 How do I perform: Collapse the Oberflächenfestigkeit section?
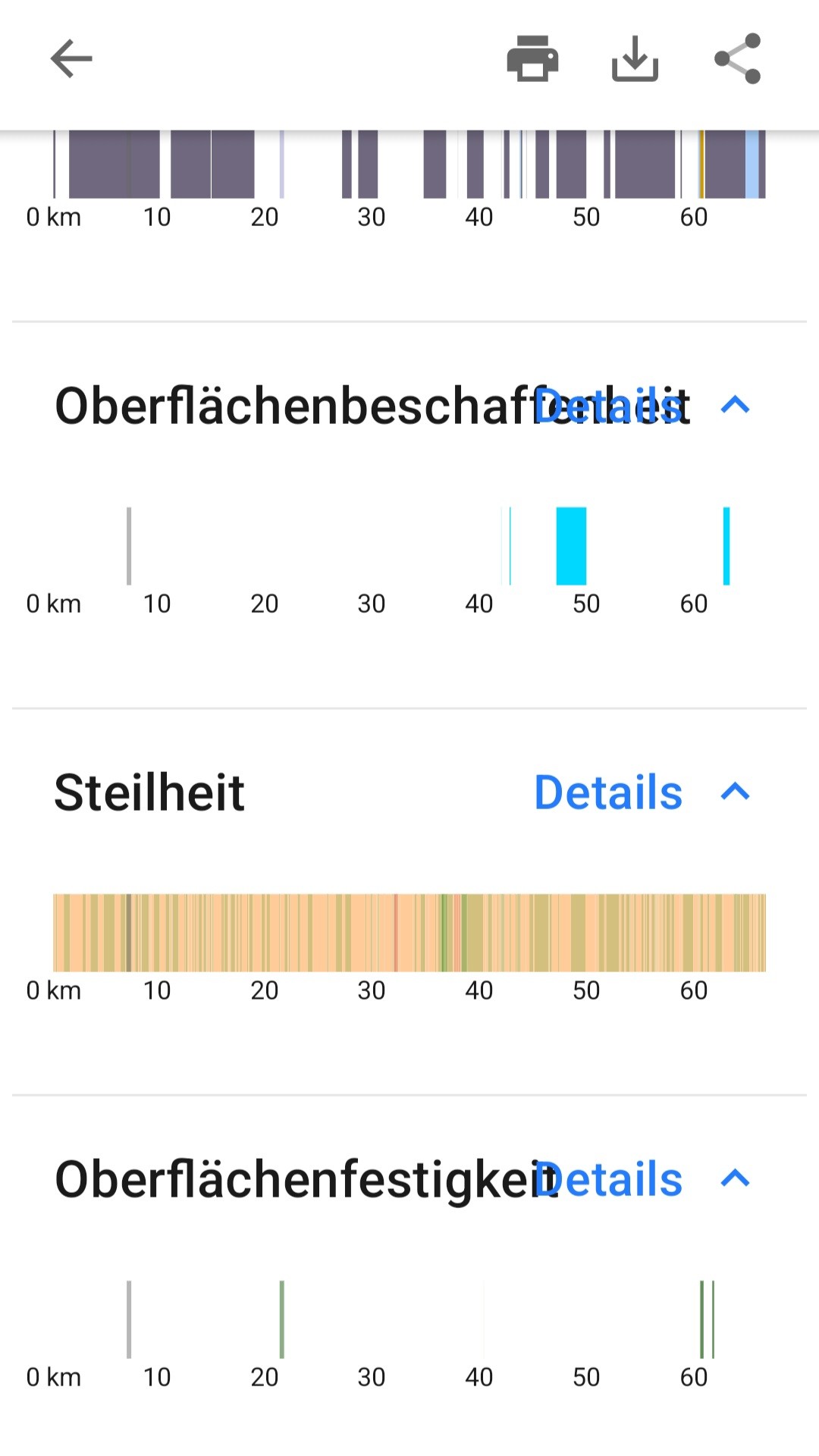click(x=735, y=1178)
